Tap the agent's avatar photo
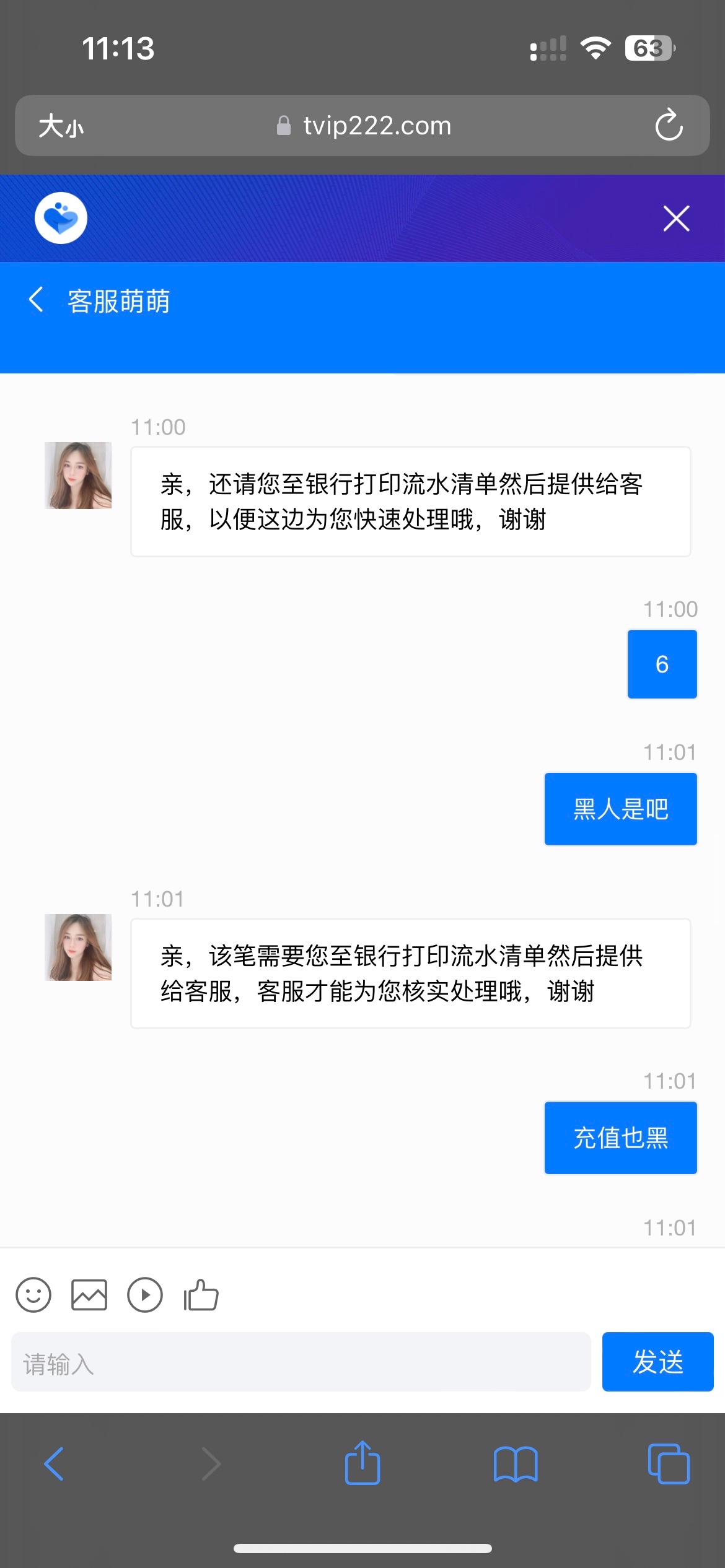This screenshot has width=725, height=1568. click(77, 474)
